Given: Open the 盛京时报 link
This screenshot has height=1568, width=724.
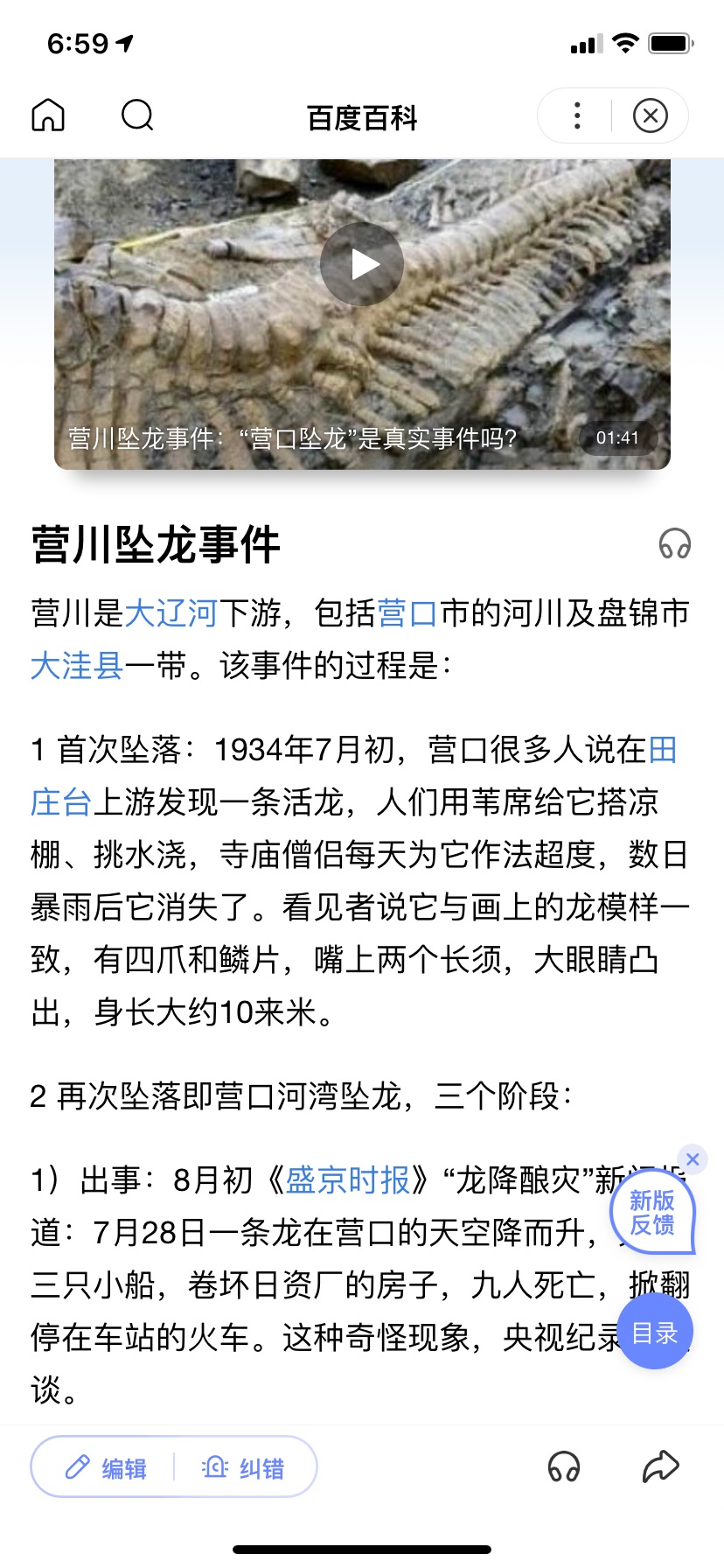Looking at the screenshot, I should [348, 1180].
